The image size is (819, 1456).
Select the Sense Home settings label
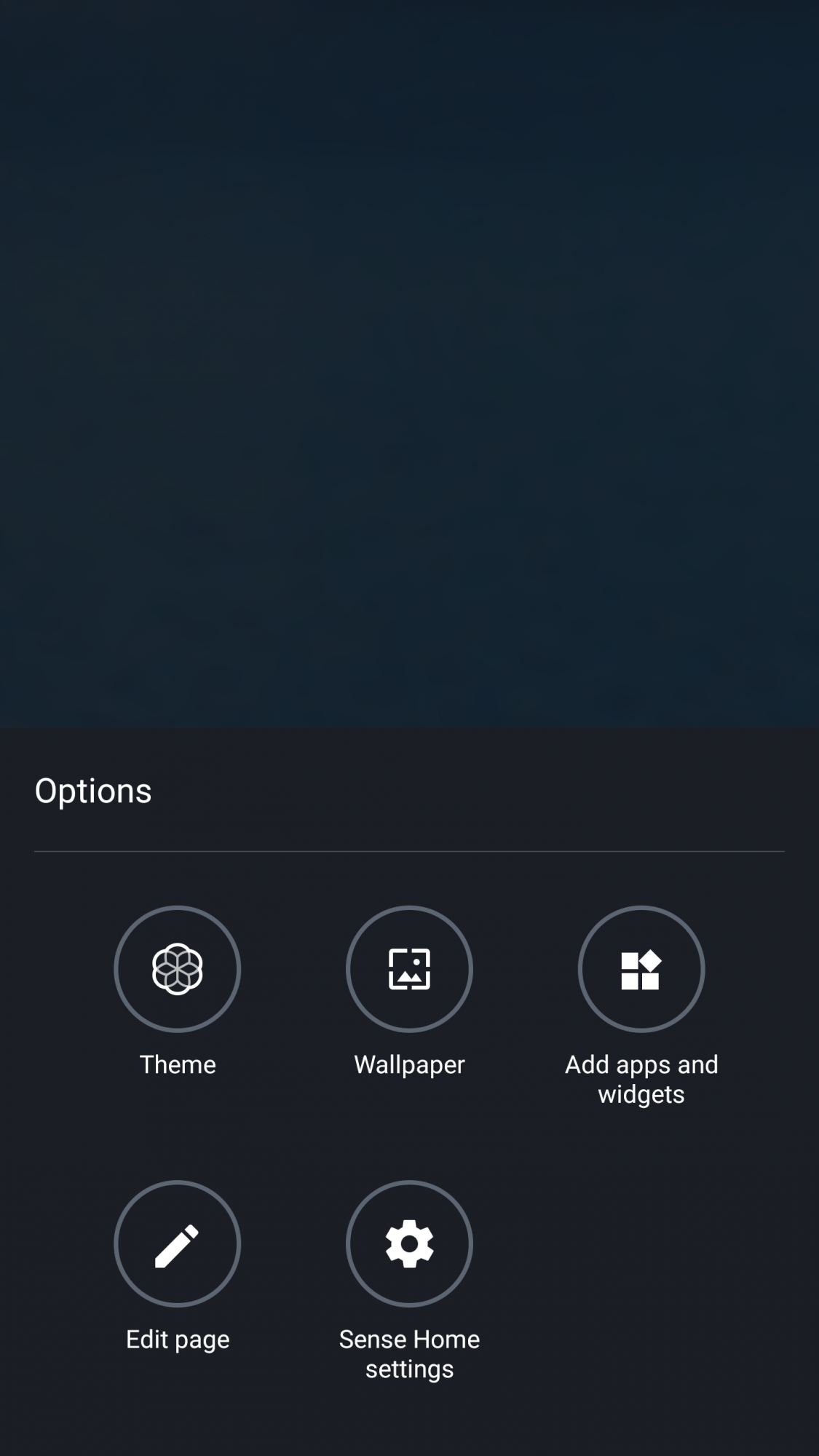(x=408, y=1353)
